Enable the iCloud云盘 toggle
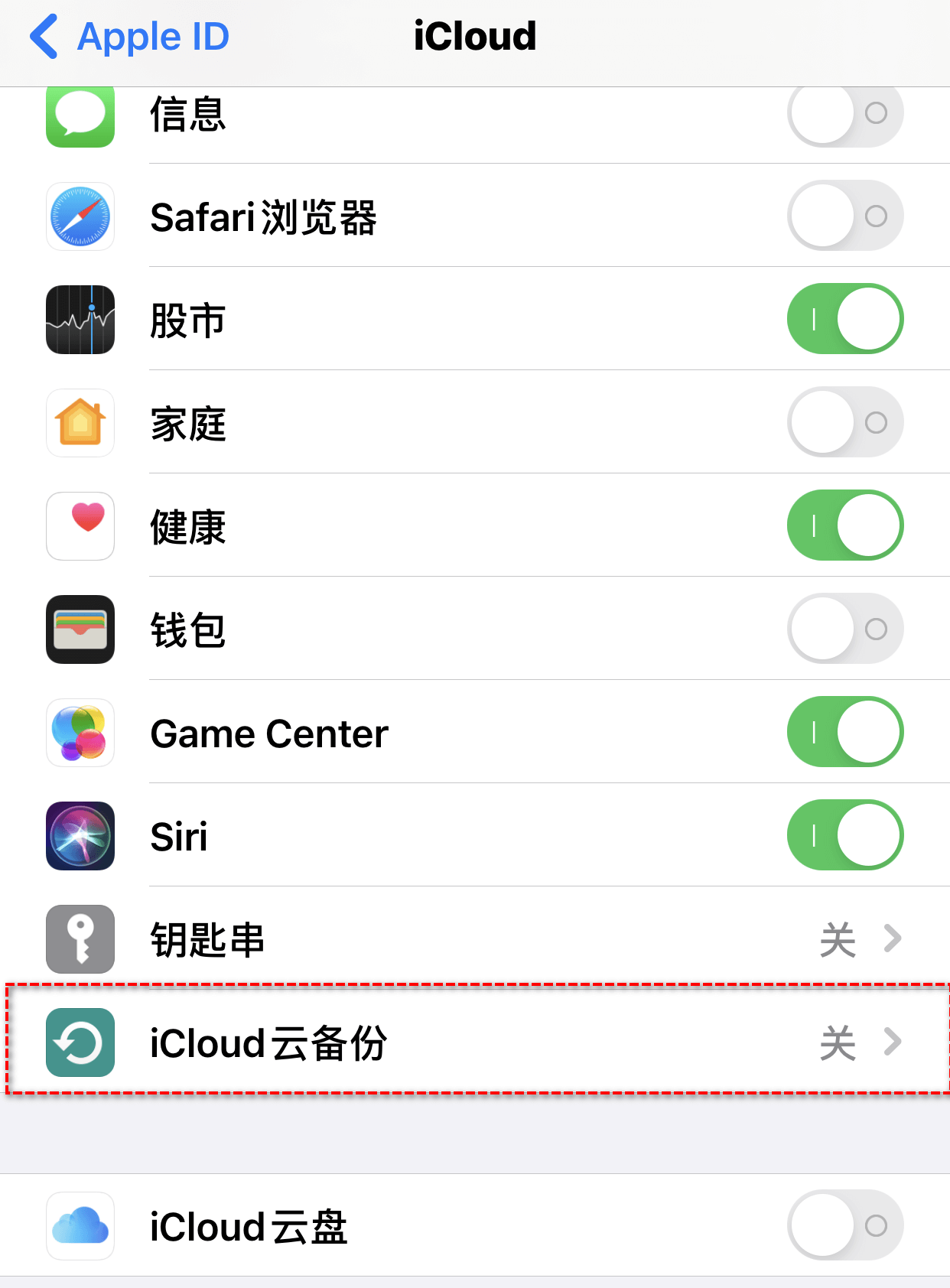 [844, 1225]
